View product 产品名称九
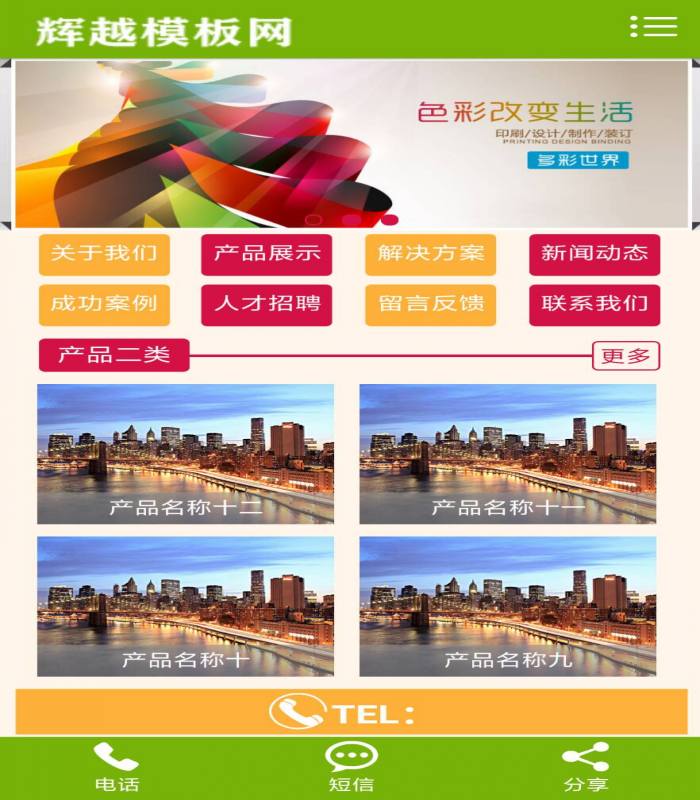This screenshot has width=700, height=800. [x=508, y=605]
